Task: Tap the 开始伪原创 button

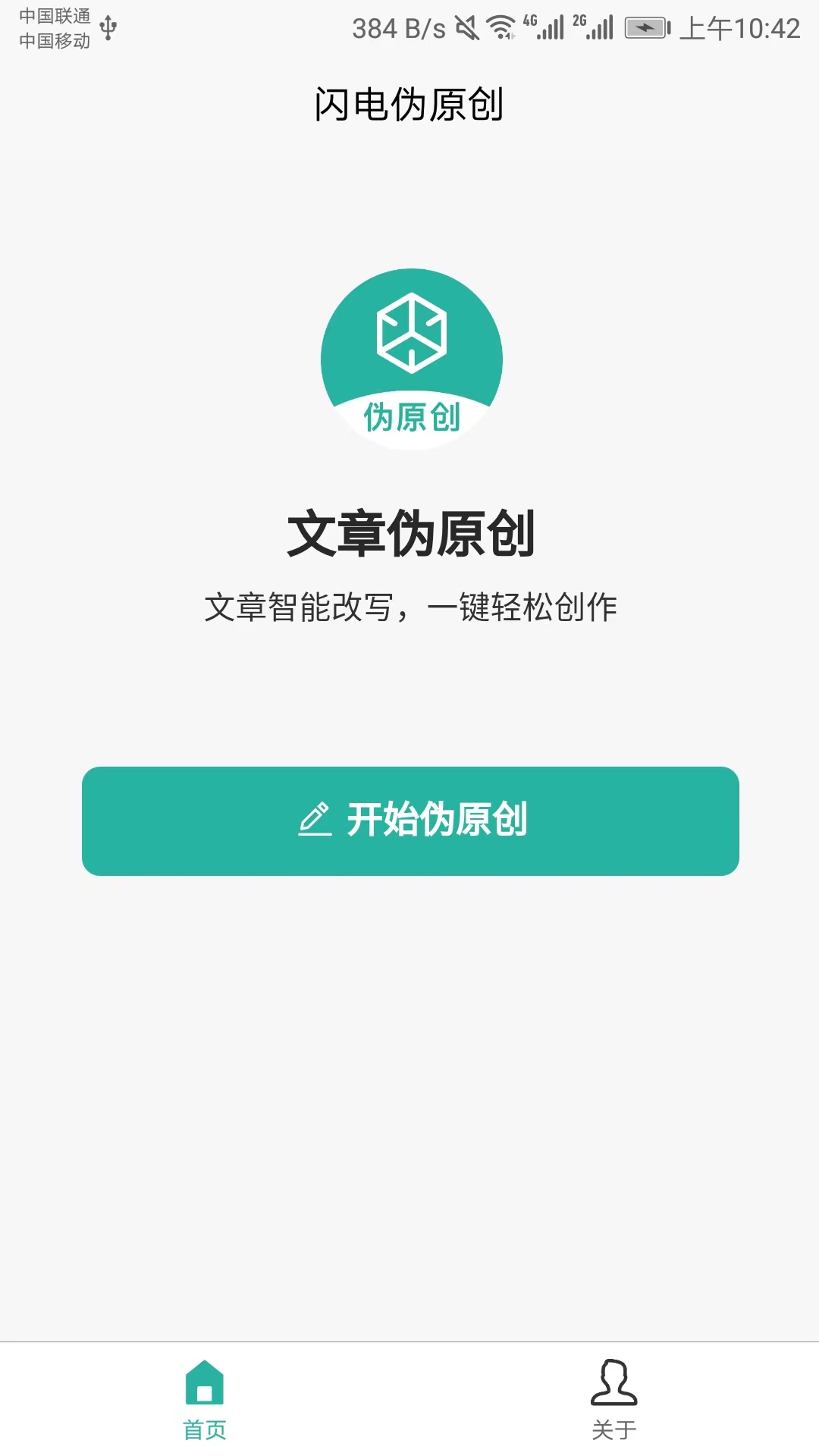Action: tap(410, 821)
